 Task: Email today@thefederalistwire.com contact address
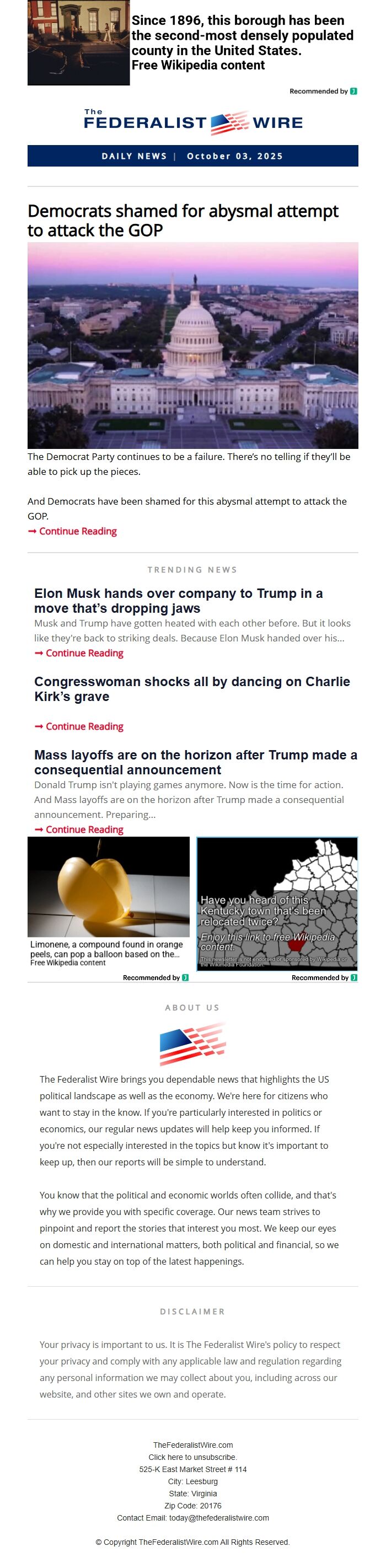[x=218, y=1518]
